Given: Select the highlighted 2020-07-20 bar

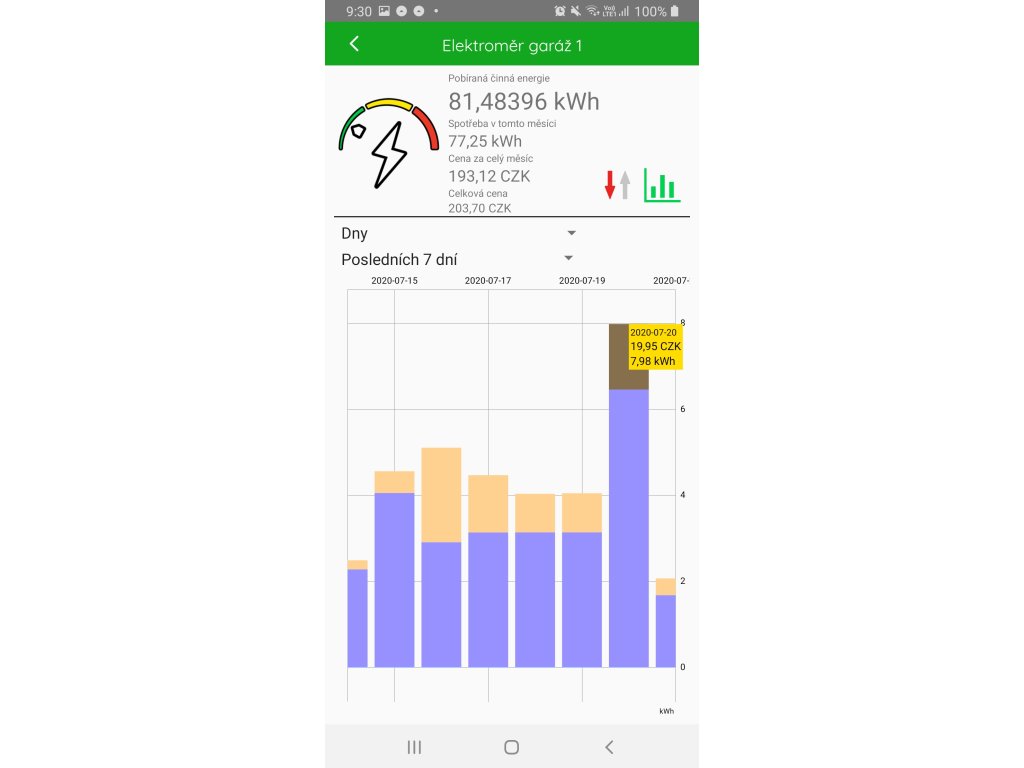Looking at the screenshot, I should (x=628, y=496).
